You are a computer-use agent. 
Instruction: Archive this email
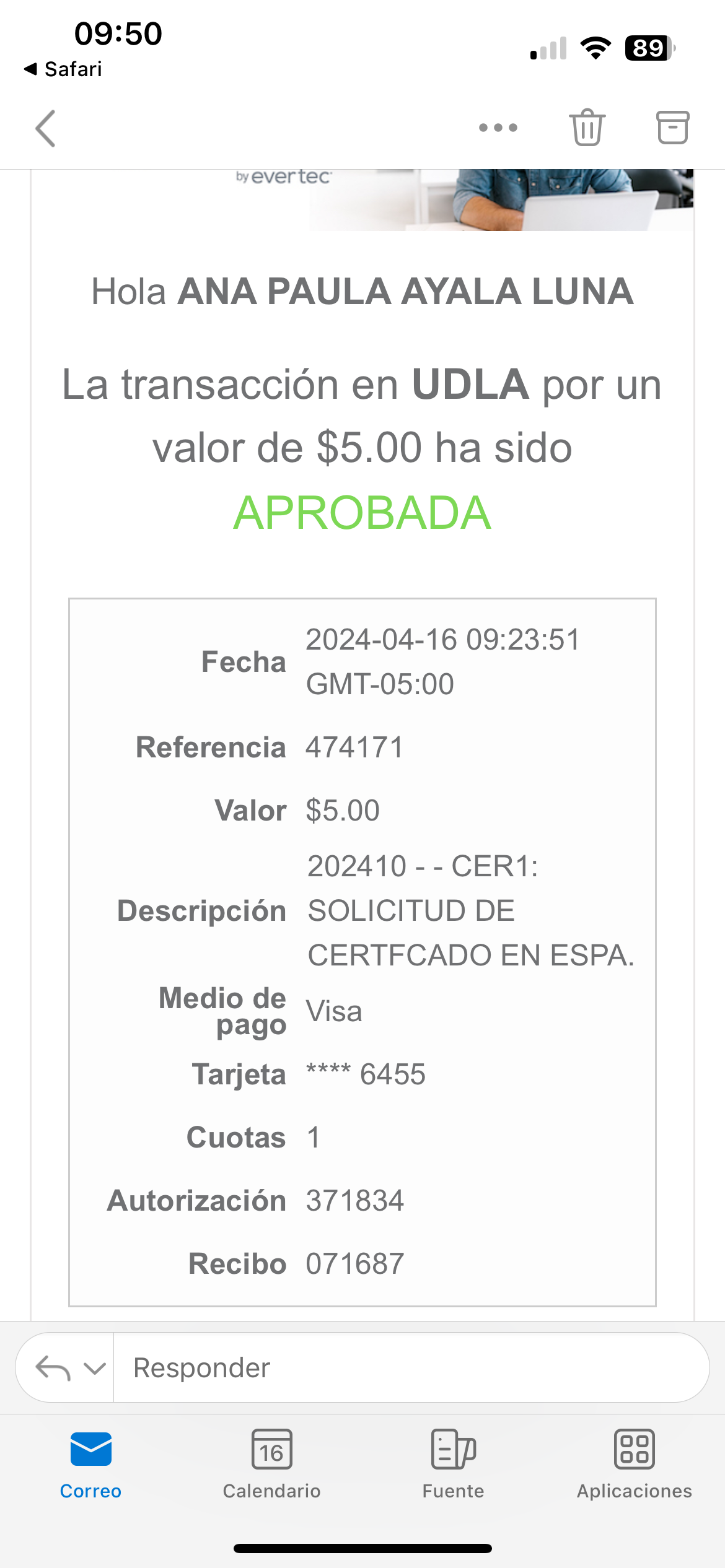[672, 128]
